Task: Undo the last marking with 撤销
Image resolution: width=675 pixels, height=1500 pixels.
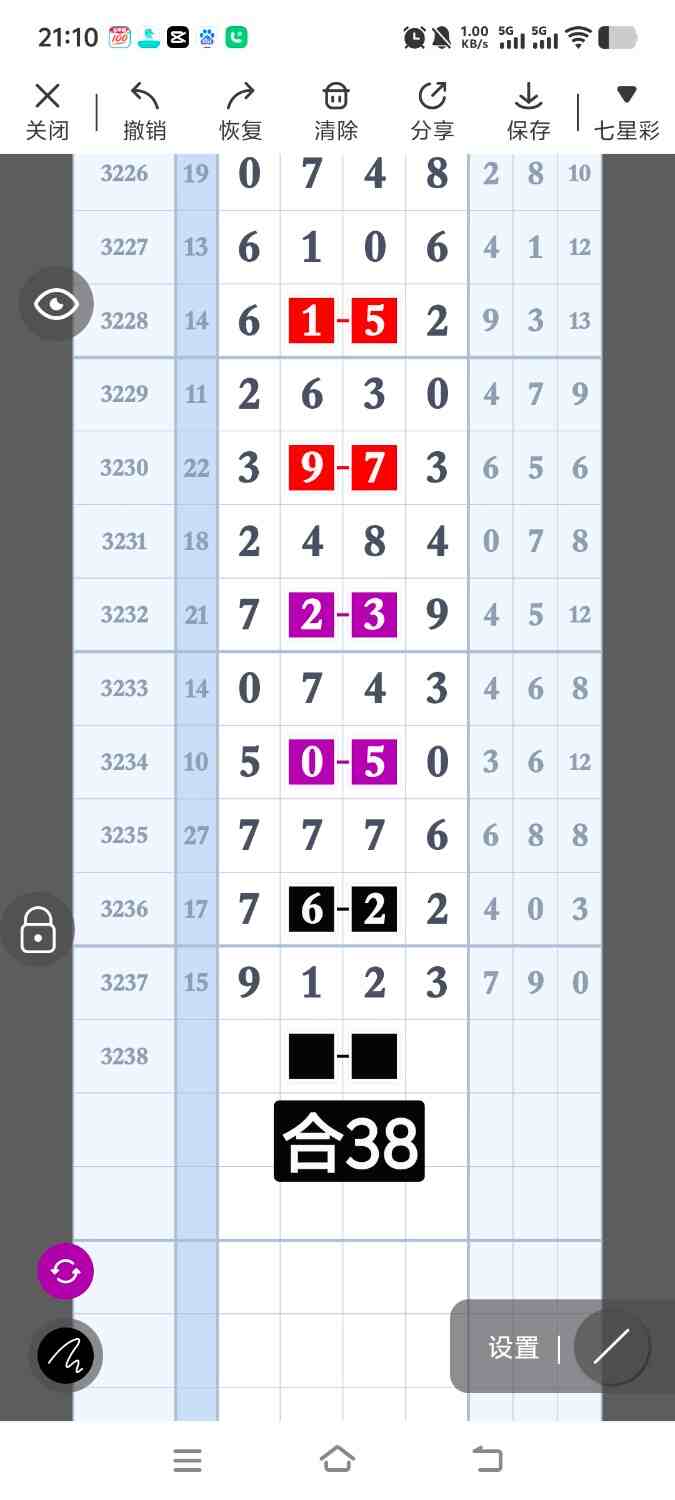Action: coord(144,111)
